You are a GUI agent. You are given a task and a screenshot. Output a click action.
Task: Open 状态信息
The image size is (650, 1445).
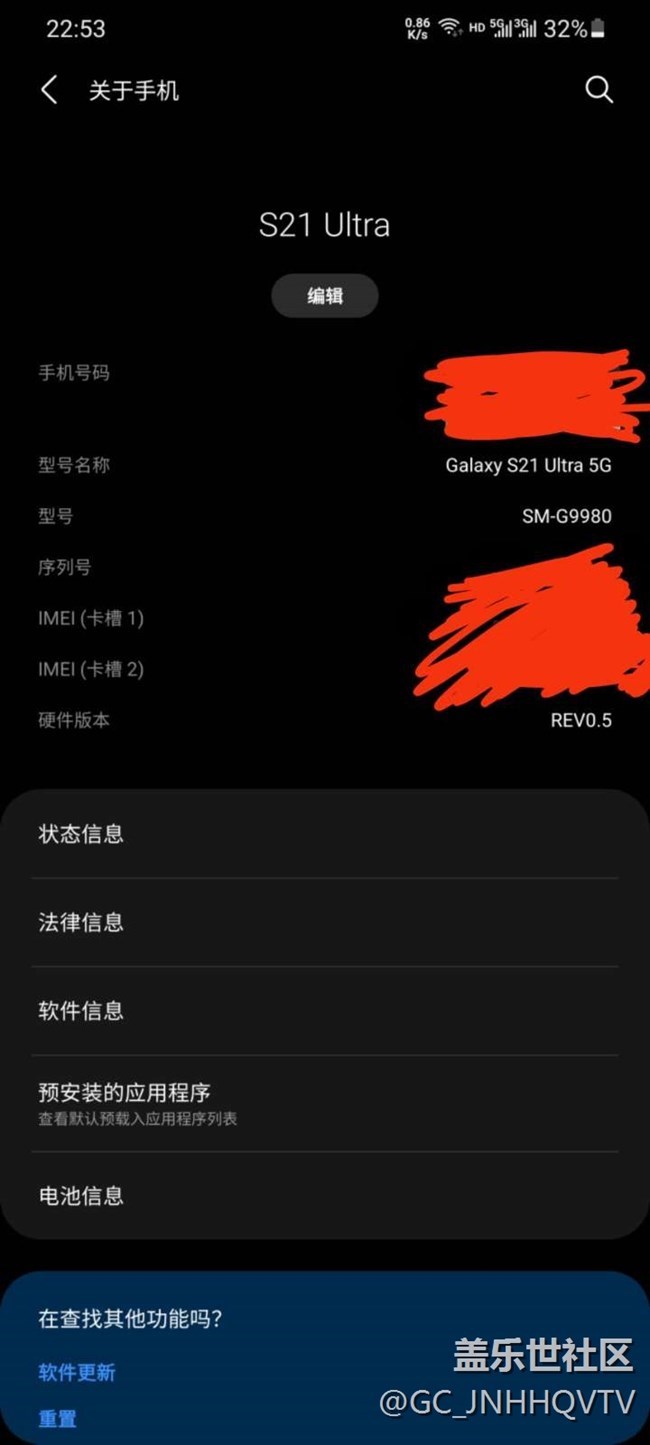pos(81,834)
